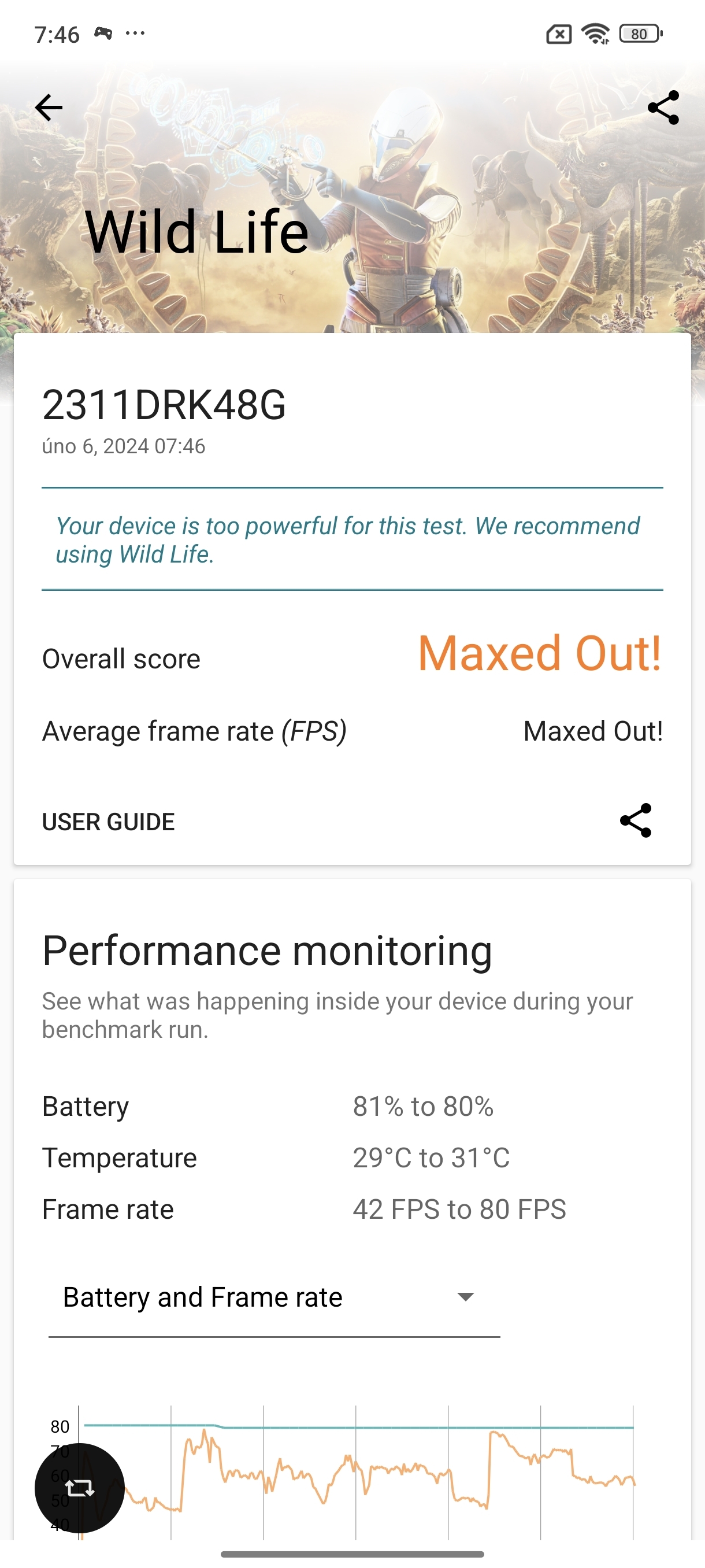Tap the share icon in the top corner
705x1568 pixels.
(x=664, y=107)
